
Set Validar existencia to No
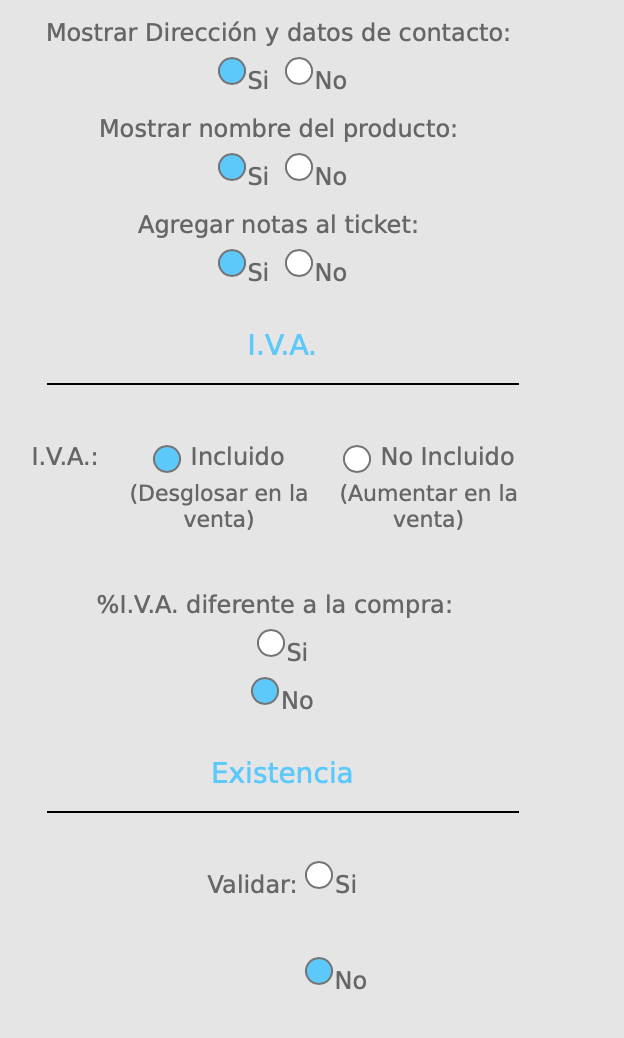click(319, 972)
